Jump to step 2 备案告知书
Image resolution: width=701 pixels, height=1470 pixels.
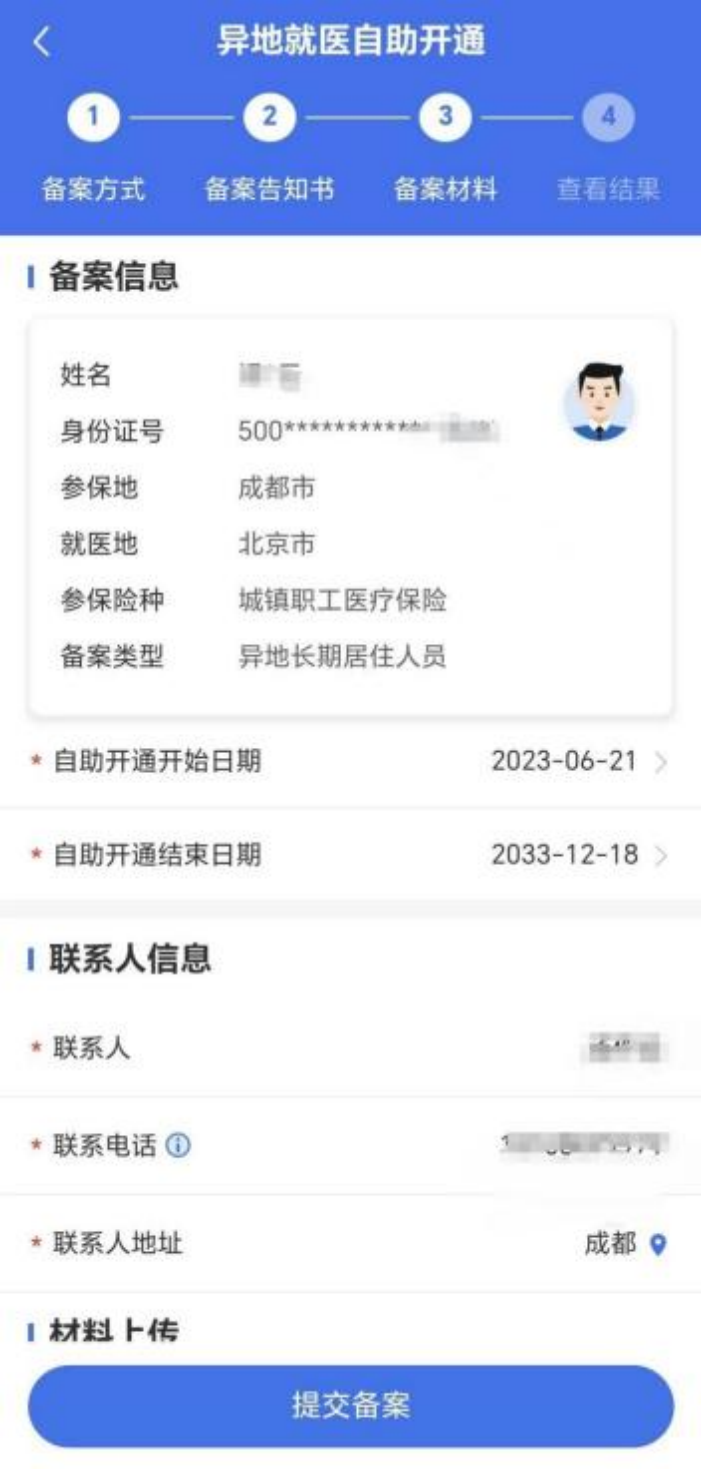[x=268, y=116]
